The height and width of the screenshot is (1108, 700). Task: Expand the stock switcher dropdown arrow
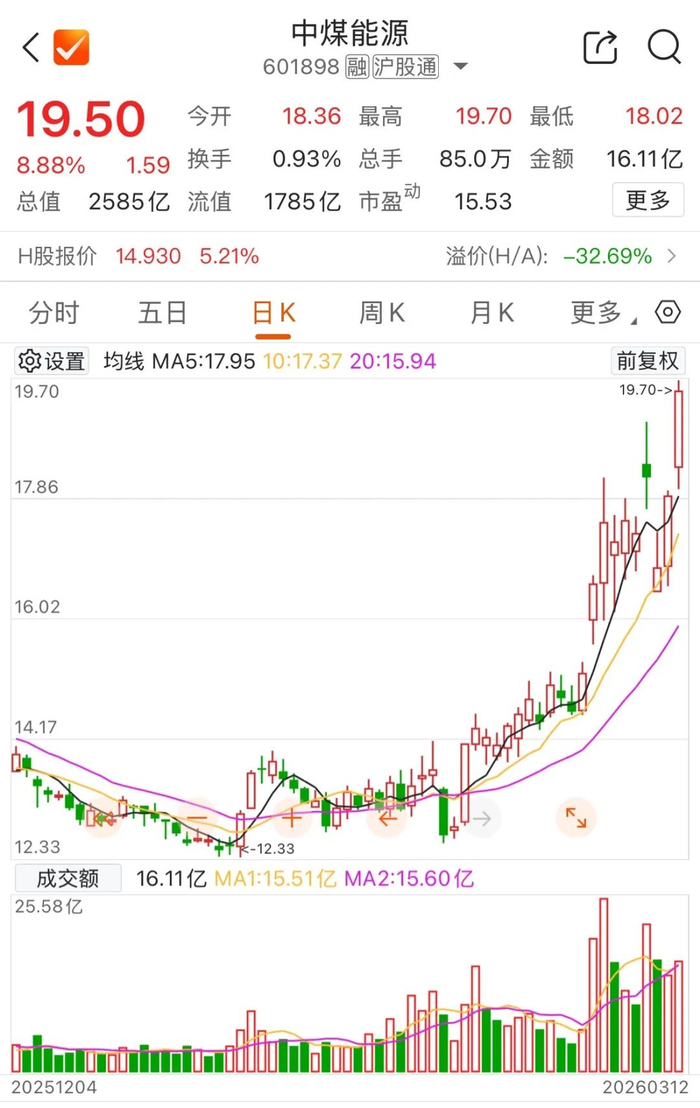[x=461, y=68]
